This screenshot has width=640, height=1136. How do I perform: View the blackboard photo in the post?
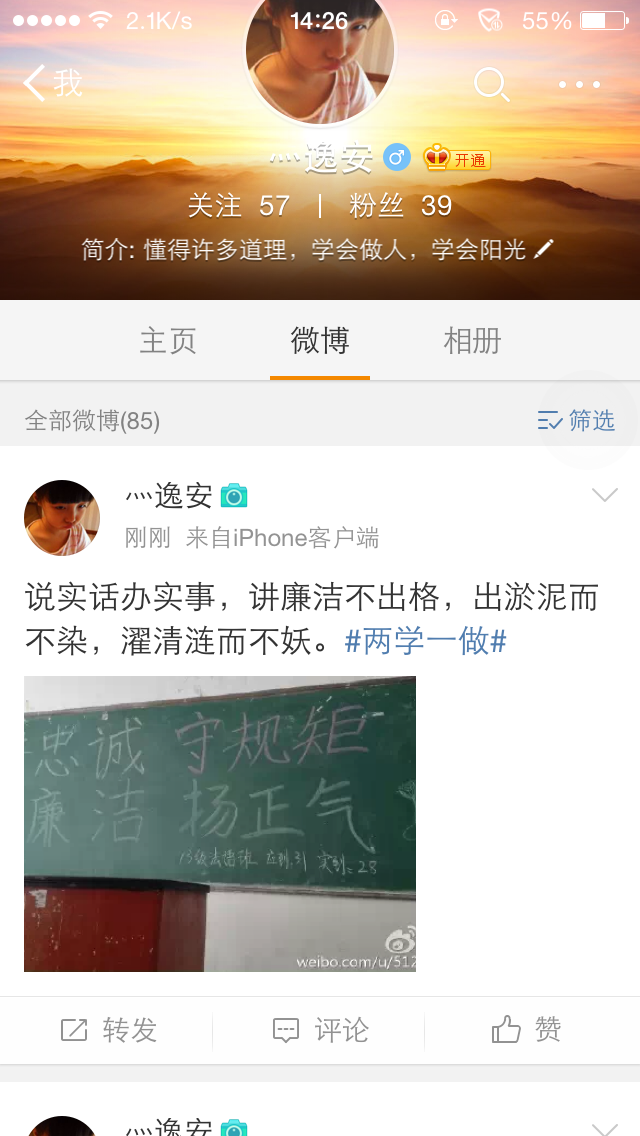tap(220, 823)
